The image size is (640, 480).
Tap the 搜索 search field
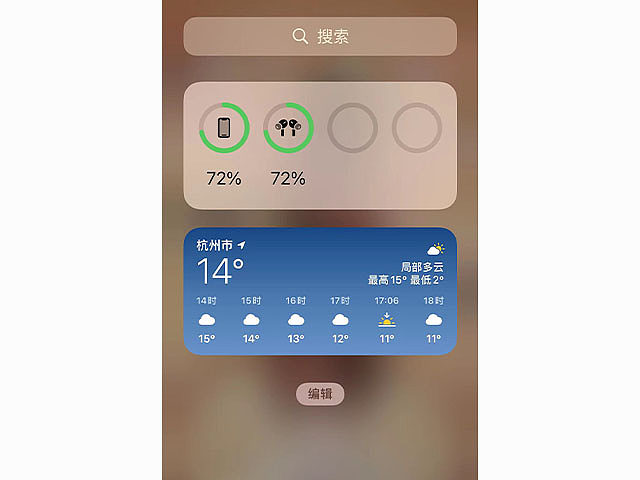click(x=320, y=37)
